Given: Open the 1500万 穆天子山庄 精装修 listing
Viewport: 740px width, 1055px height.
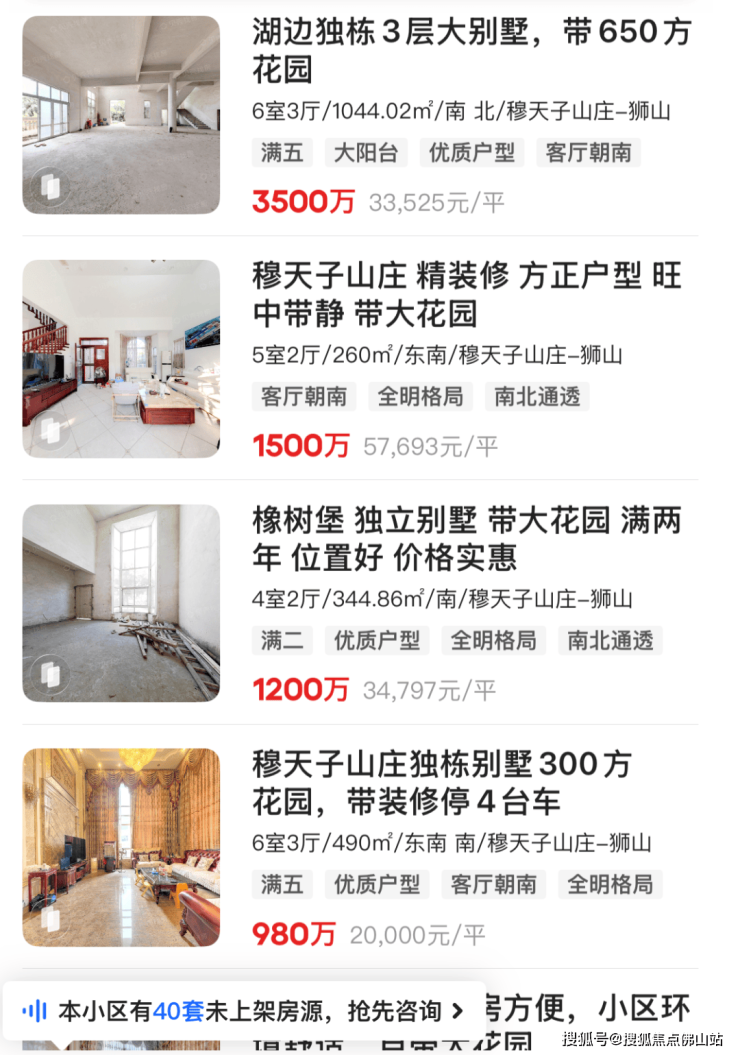Looking at the screenshot, I should (x=467, y=294).
